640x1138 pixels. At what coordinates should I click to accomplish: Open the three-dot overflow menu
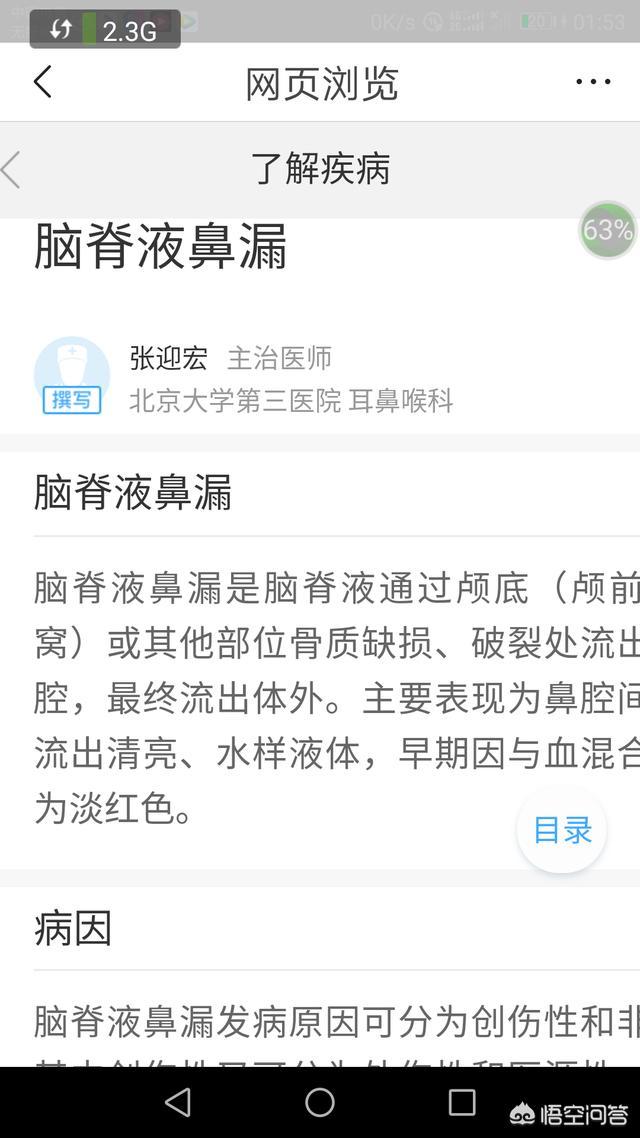point(593,82)
